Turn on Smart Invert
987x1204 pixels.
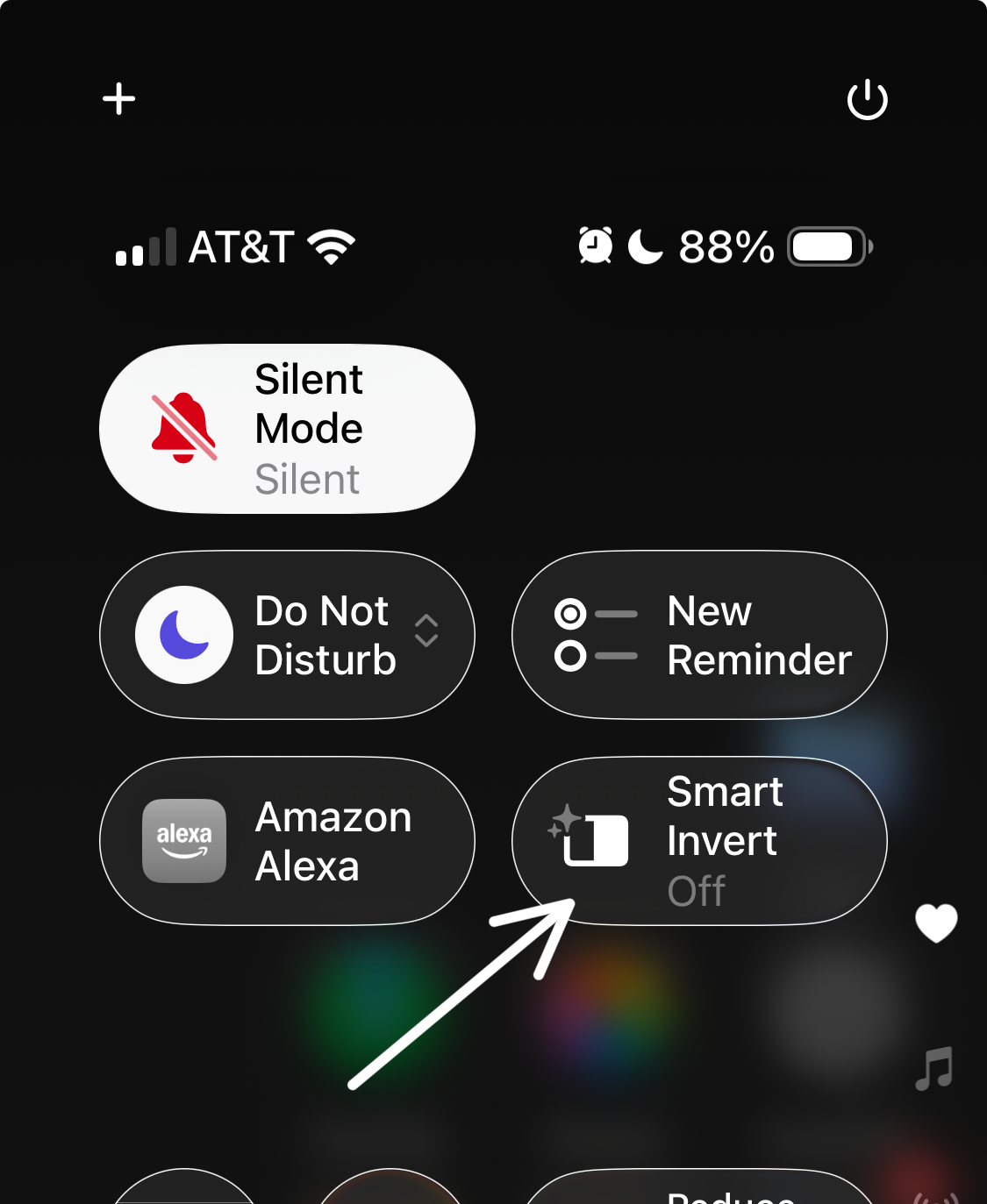coord(699,841)
